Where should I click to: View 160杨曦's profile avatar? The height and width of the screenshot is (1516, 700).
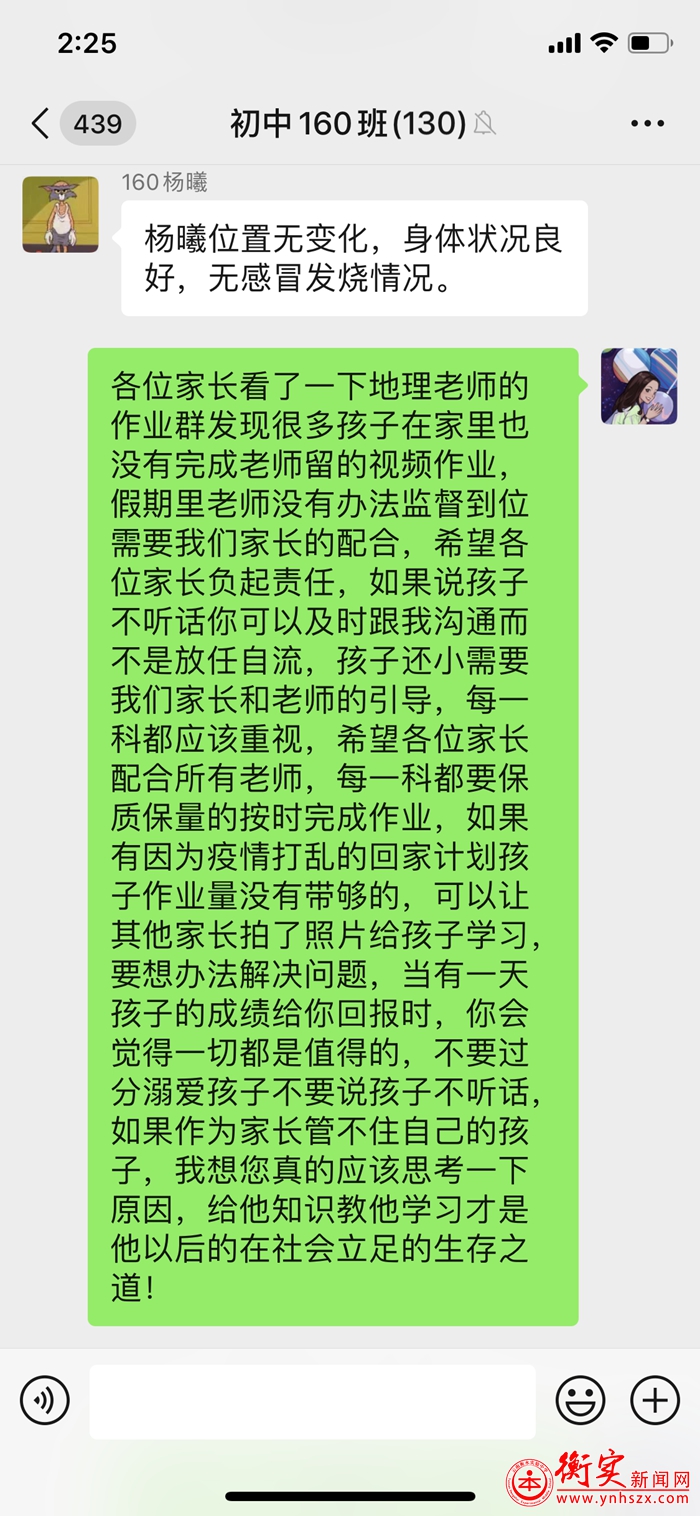[x=60, y=214]
